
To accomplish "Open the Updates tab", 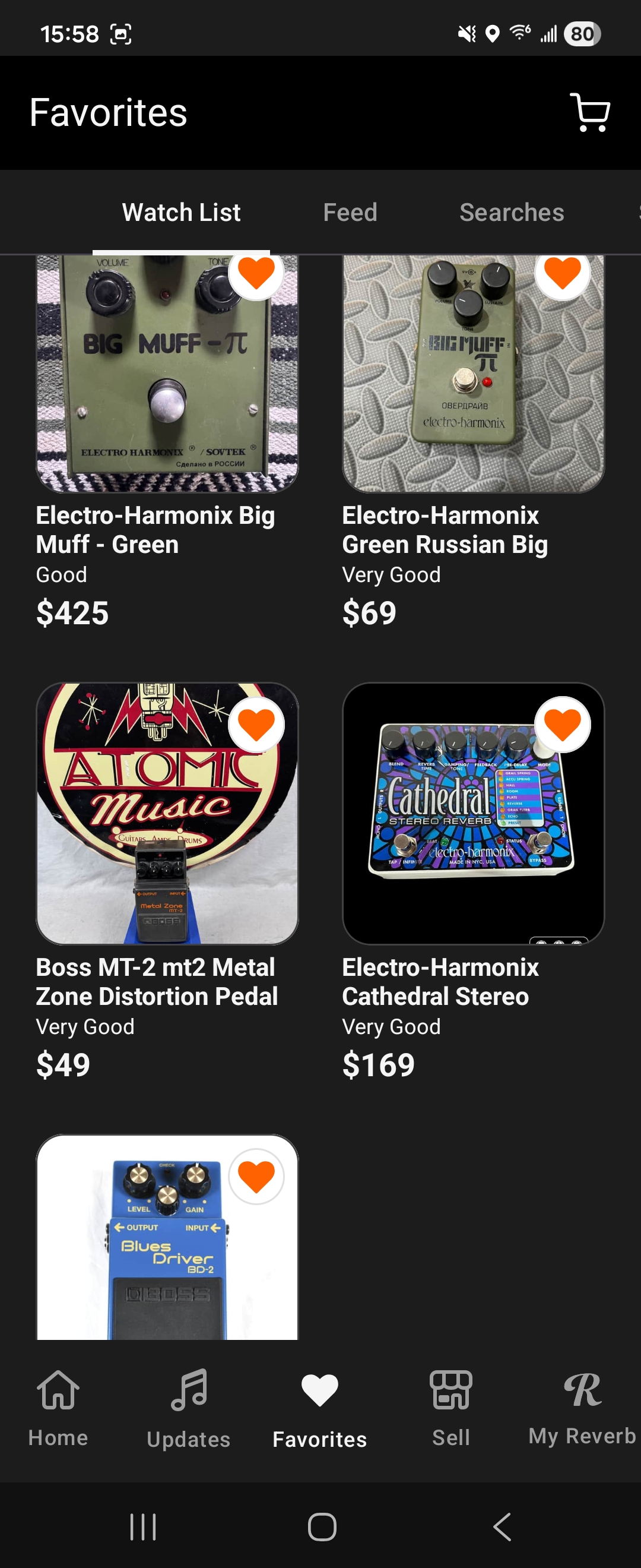I will click(x=189, y=1406).
